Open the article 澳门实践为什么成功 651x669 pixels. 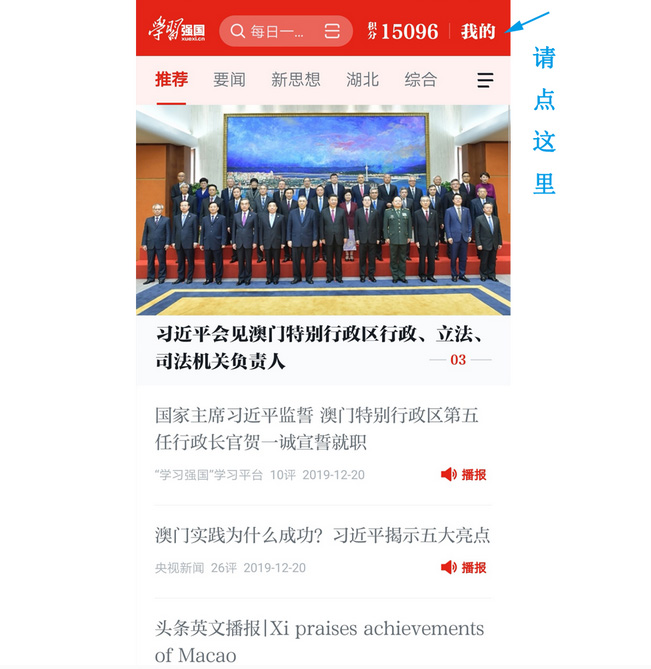[322, 535]
